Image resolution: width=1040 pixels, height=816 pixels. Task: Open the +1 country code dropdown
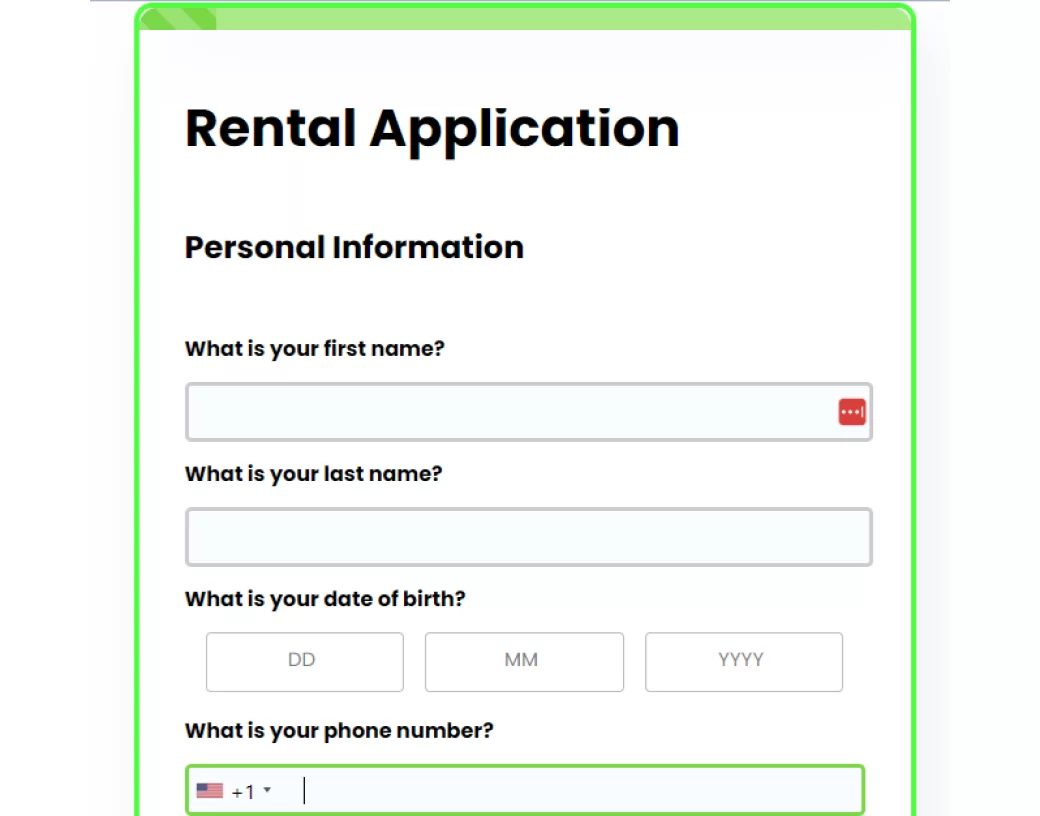click(236, 791)
